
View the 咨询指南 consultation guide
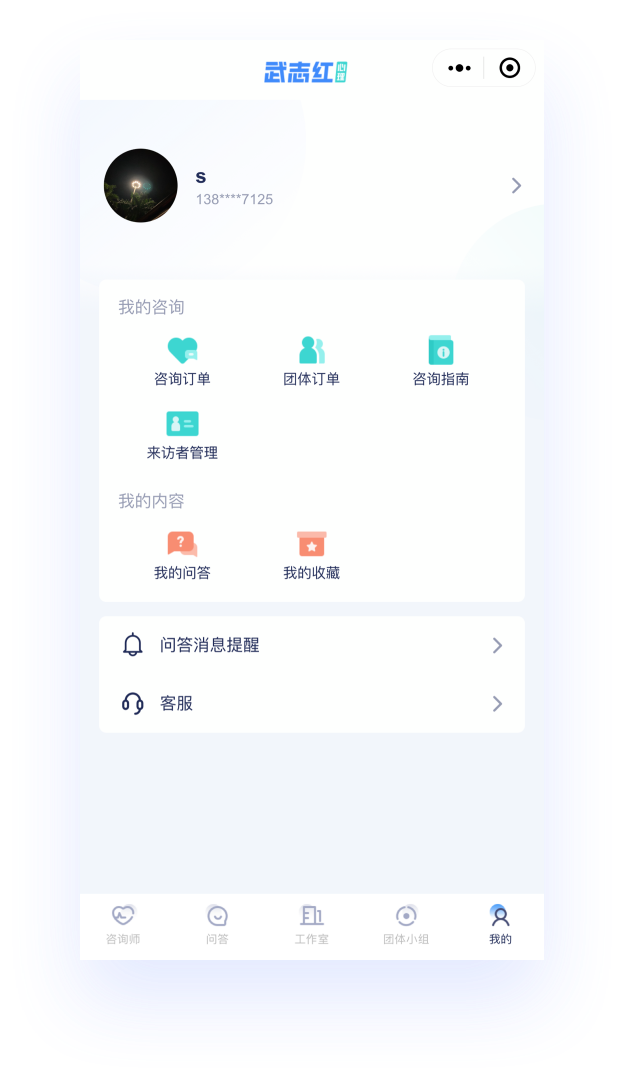click(x=441, y=362)
